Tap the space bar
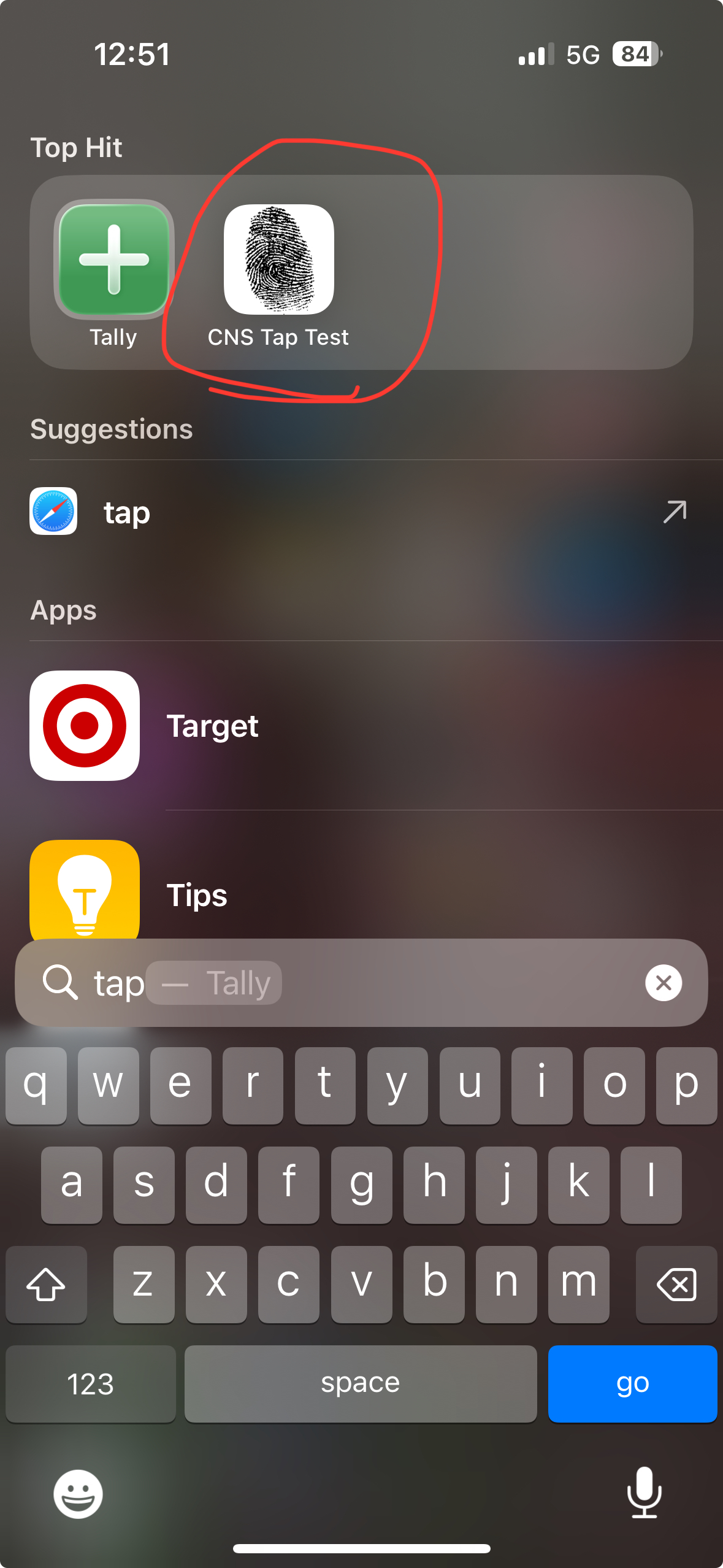 [x=361, y=1383]
